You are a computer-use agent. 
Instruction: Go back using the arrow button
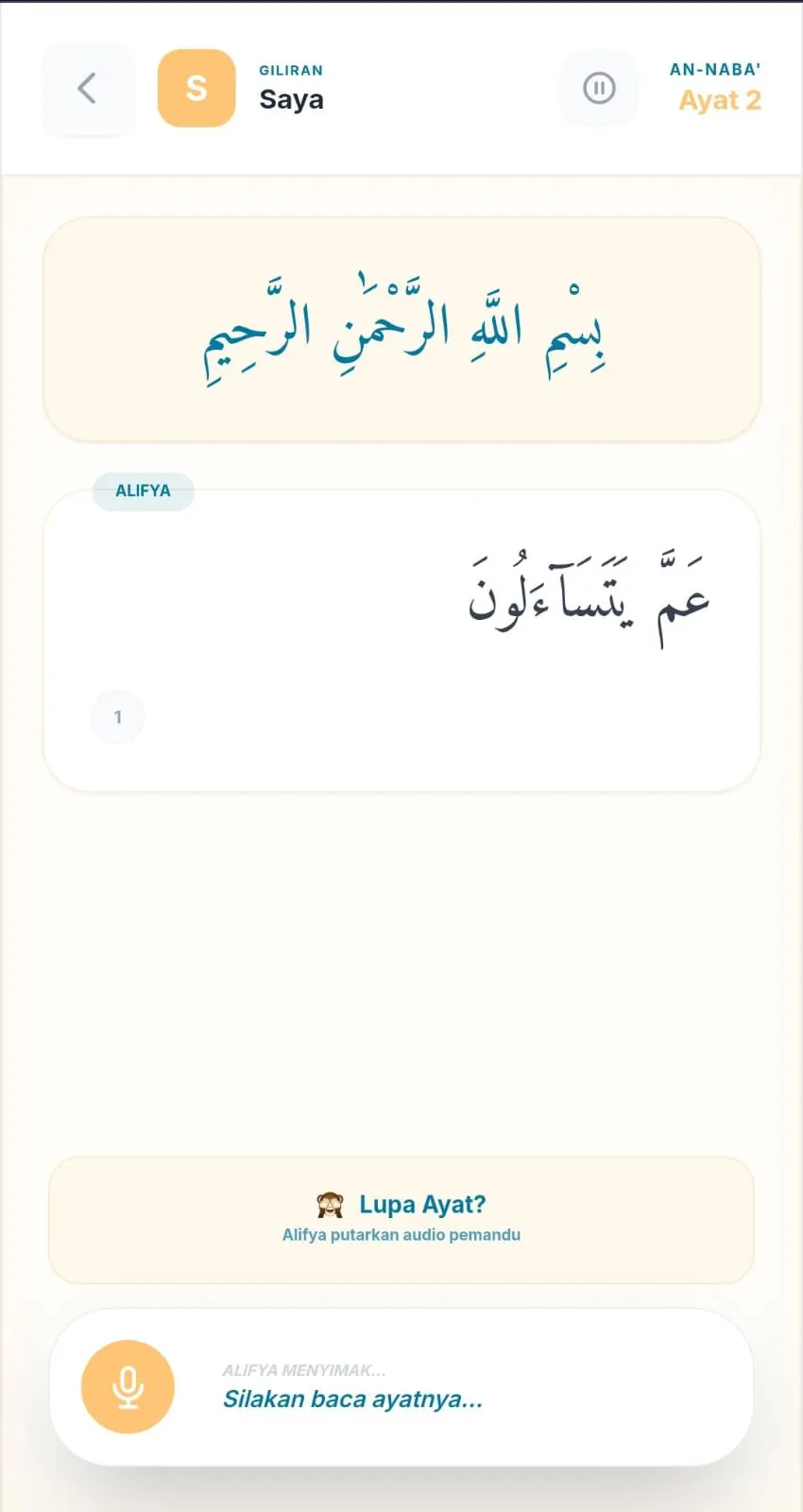[x=87, y=89]
